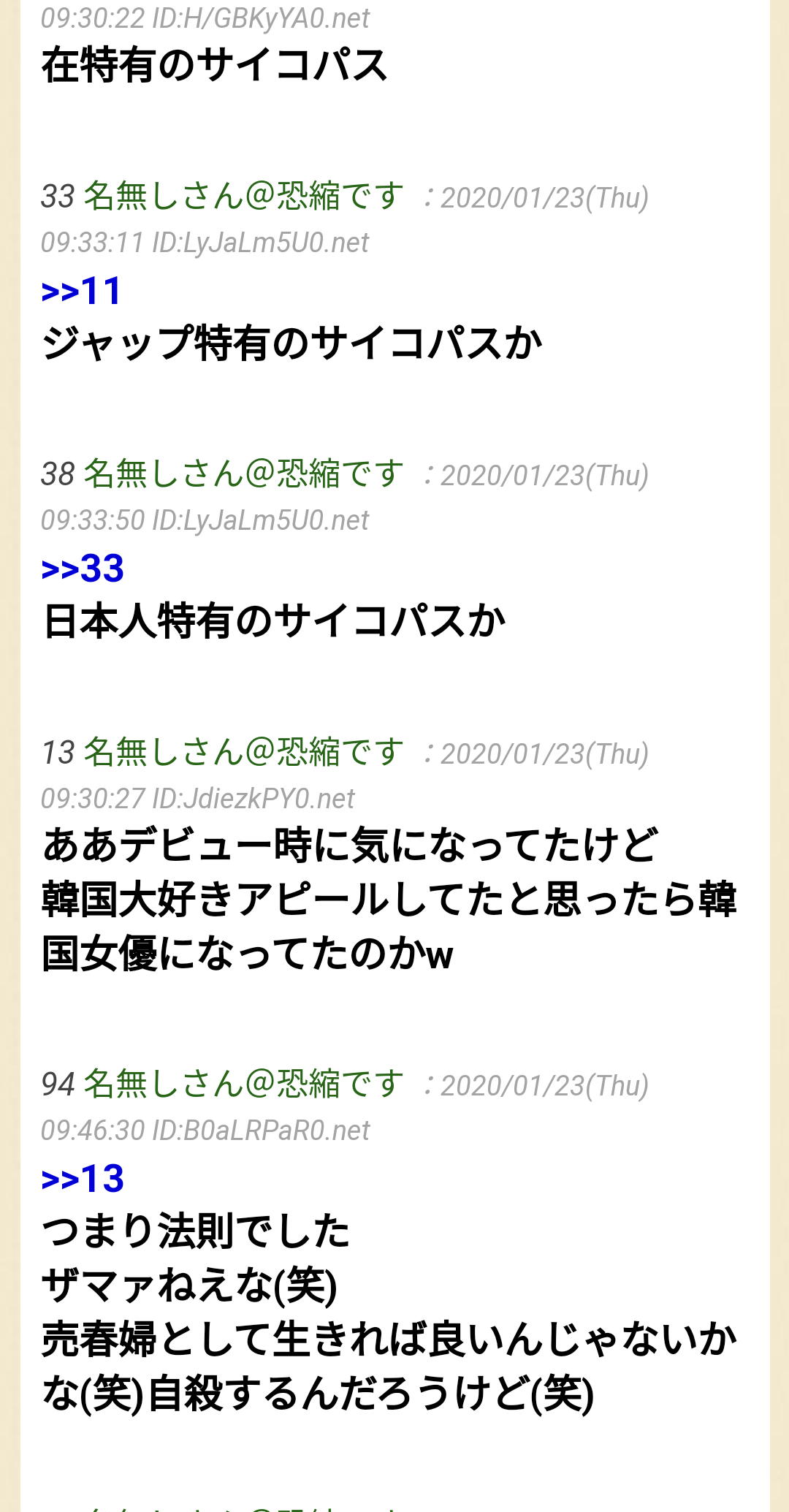Screen dimensions: 789x1512
Task: Jump to post via >>13 anchor link
Action: [x=83, y=1179]
